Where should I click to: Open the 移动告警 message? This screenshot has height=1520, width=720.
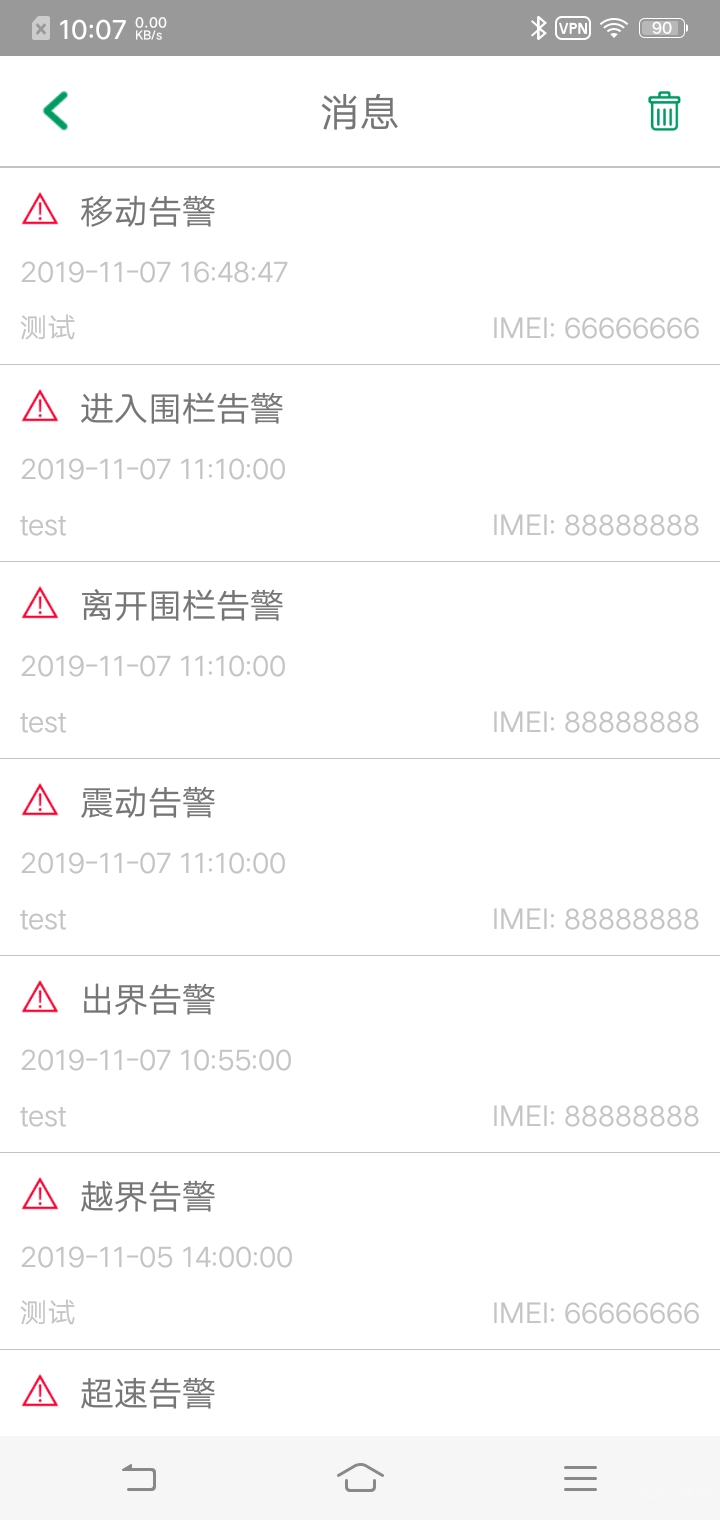tap(360, 266)
